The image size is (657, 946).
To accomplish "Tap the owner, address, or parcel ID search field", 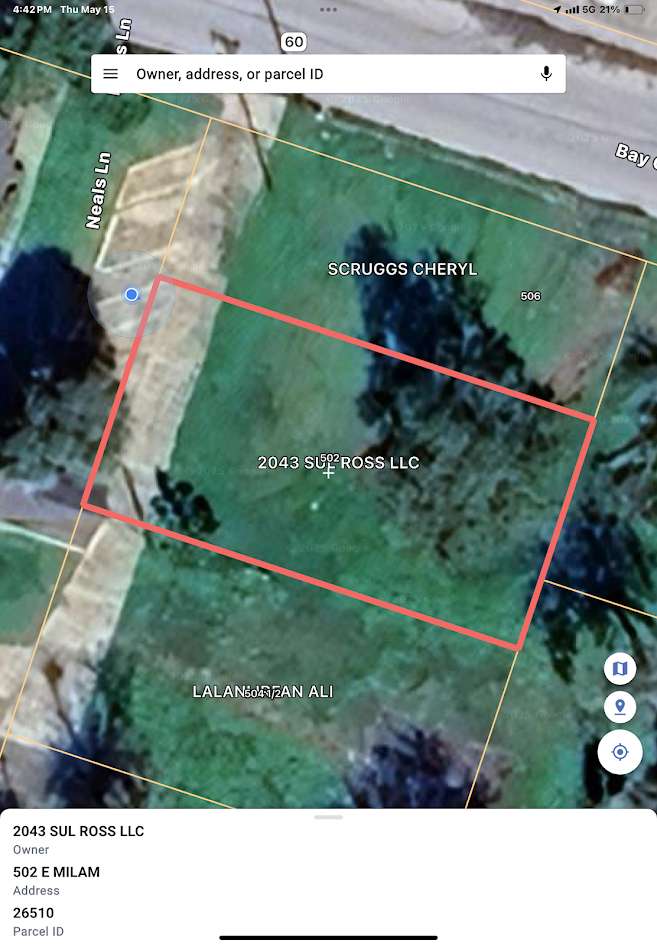I will tap(320, 74).
